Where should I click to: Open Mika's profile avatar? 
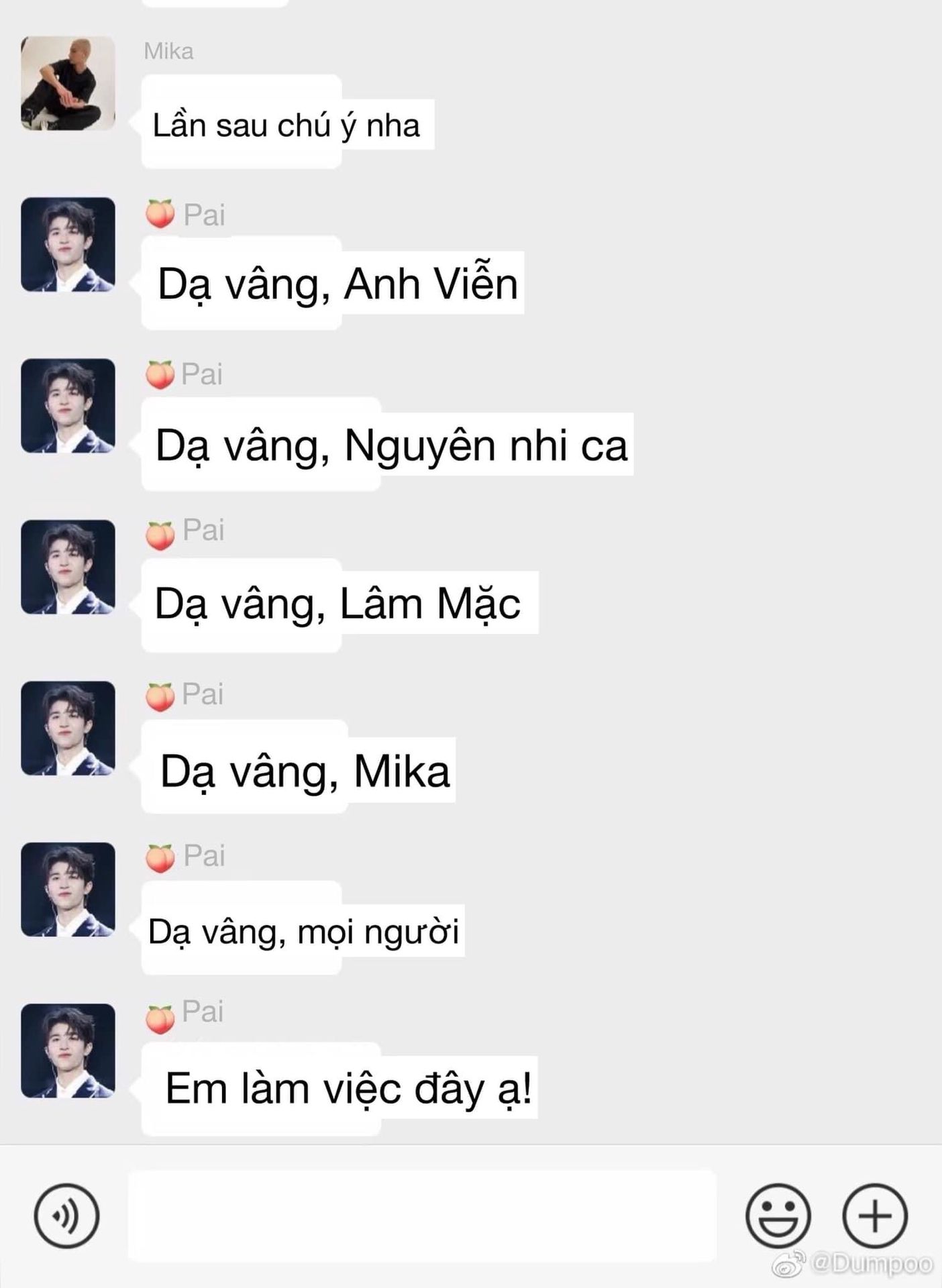coord(68,83)
